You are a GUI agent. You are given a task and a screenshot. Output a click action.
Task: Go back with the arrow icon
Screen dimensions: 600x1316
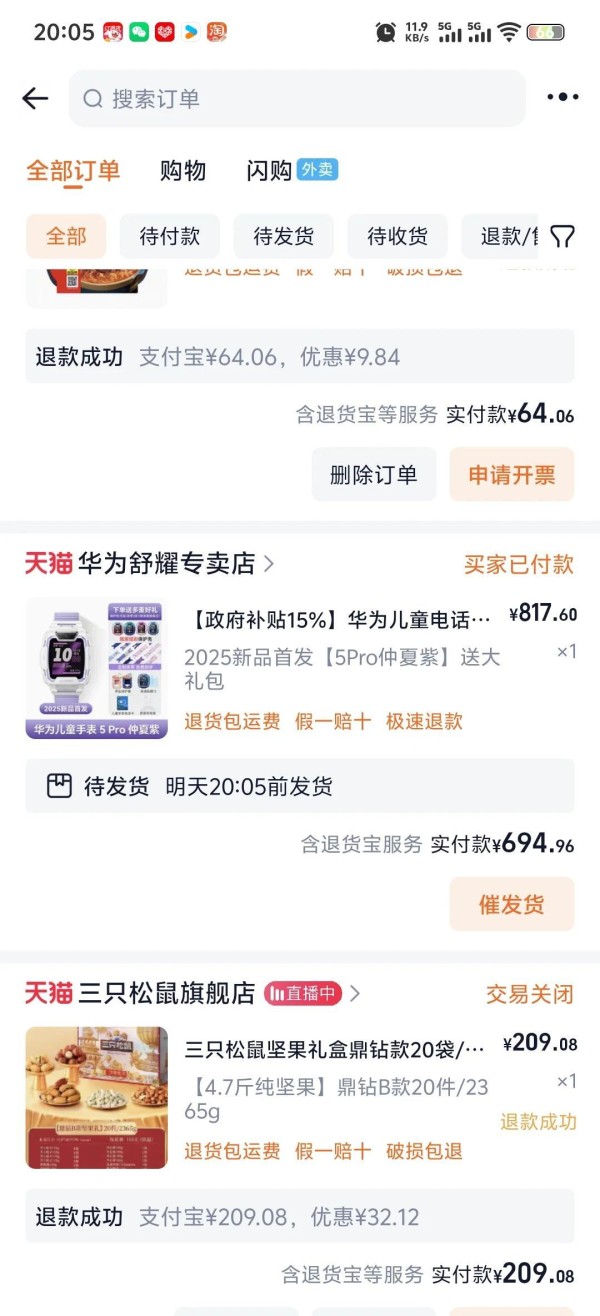coord(35,98)
